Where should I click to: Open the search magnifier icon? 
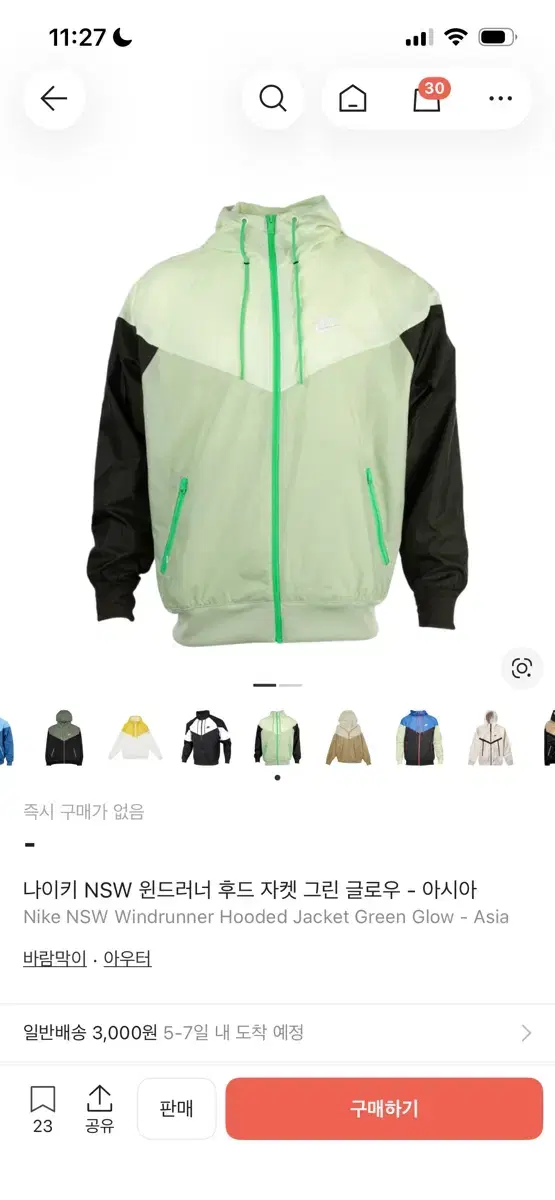point(272,98)
